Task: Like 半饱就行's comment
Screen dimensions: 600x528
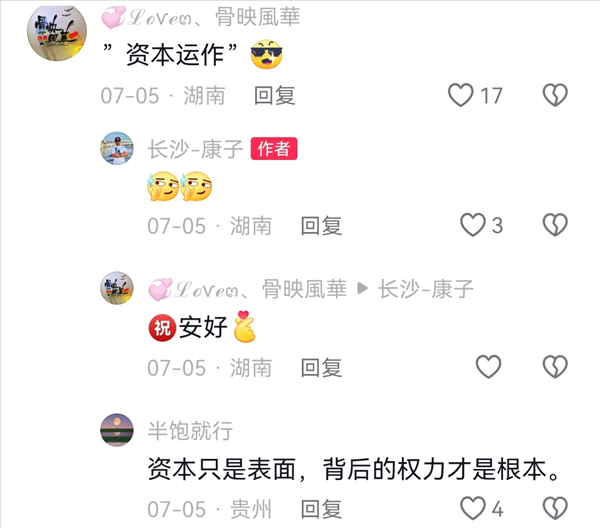Action: click(472, 508)
